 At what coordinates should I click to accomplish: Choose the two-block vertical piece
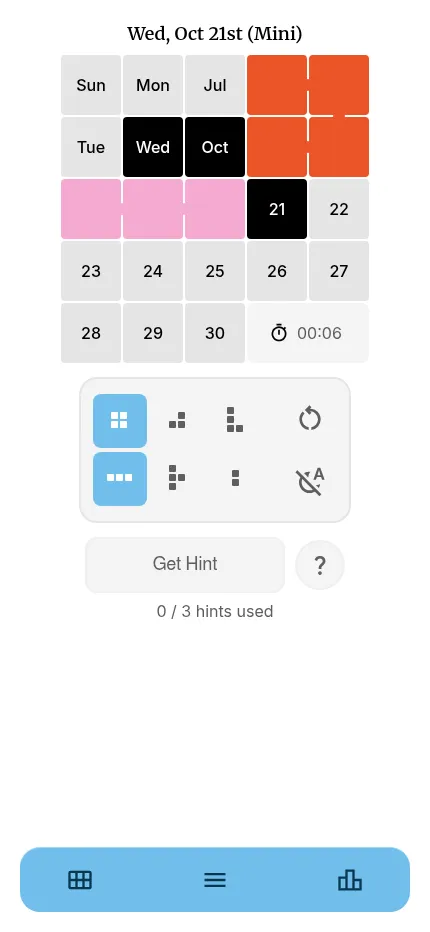point(235,478)
